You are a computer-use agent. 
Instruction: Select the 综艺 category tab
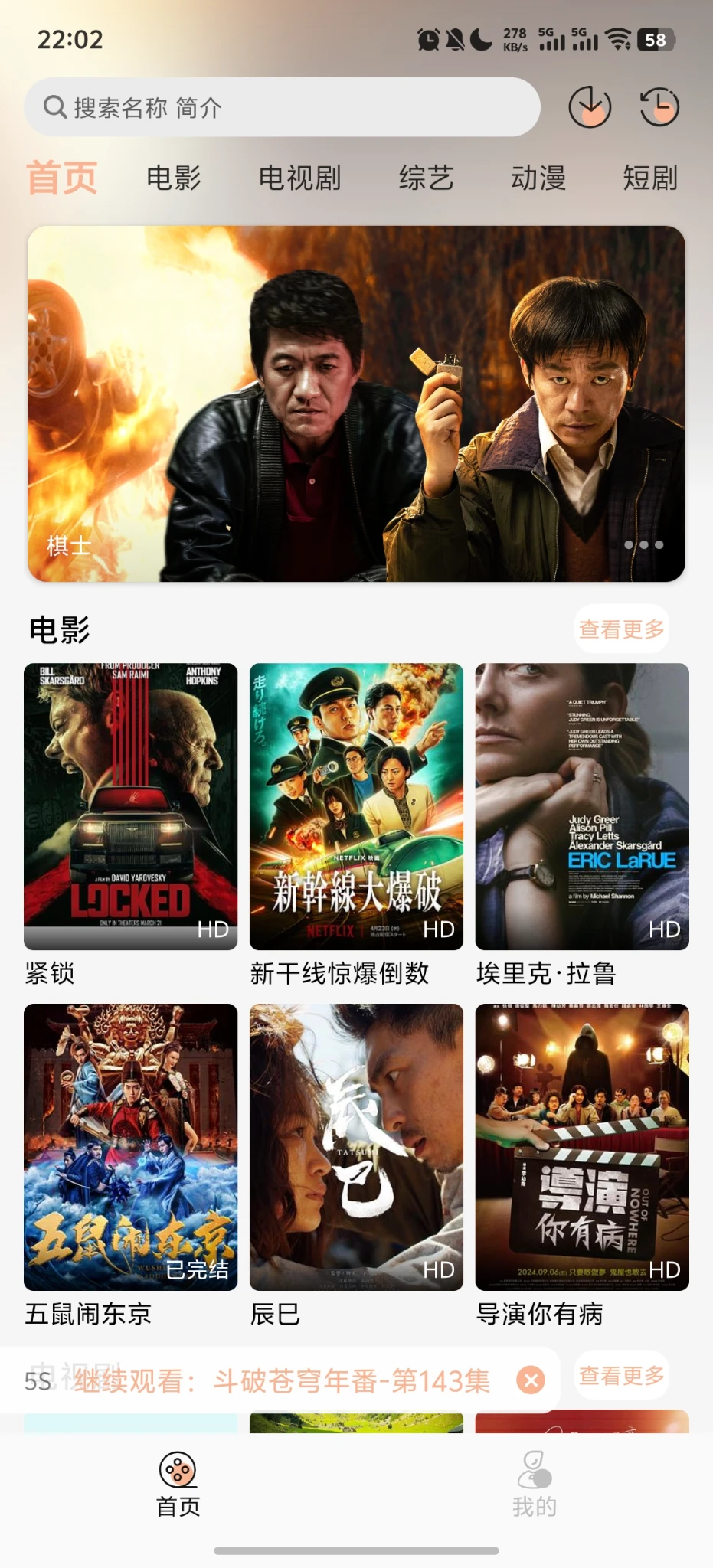(426, 178)
